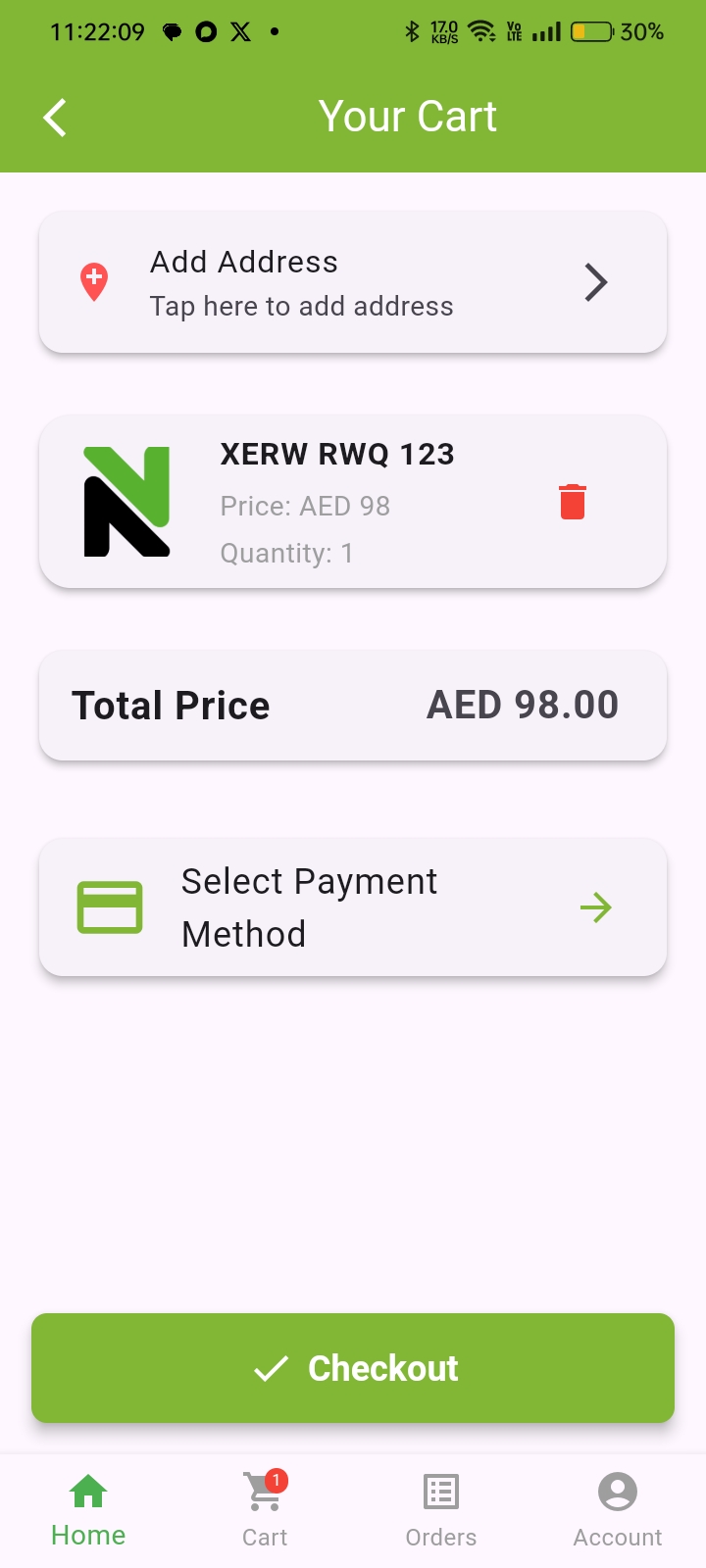
Task: Switch to the Home tab
Action: [88, 1509]
